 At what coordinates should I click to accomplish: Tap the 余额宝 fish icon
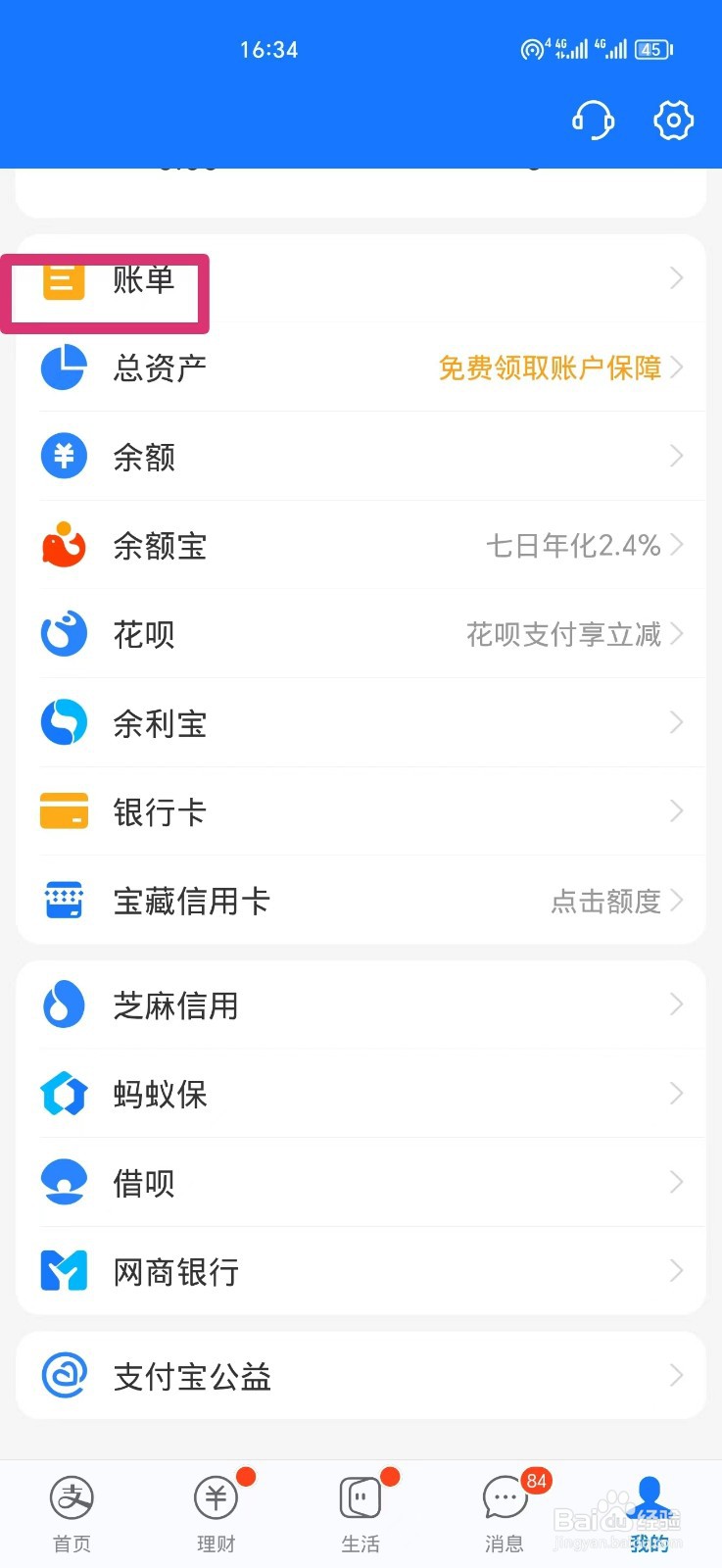click(63, 545)
